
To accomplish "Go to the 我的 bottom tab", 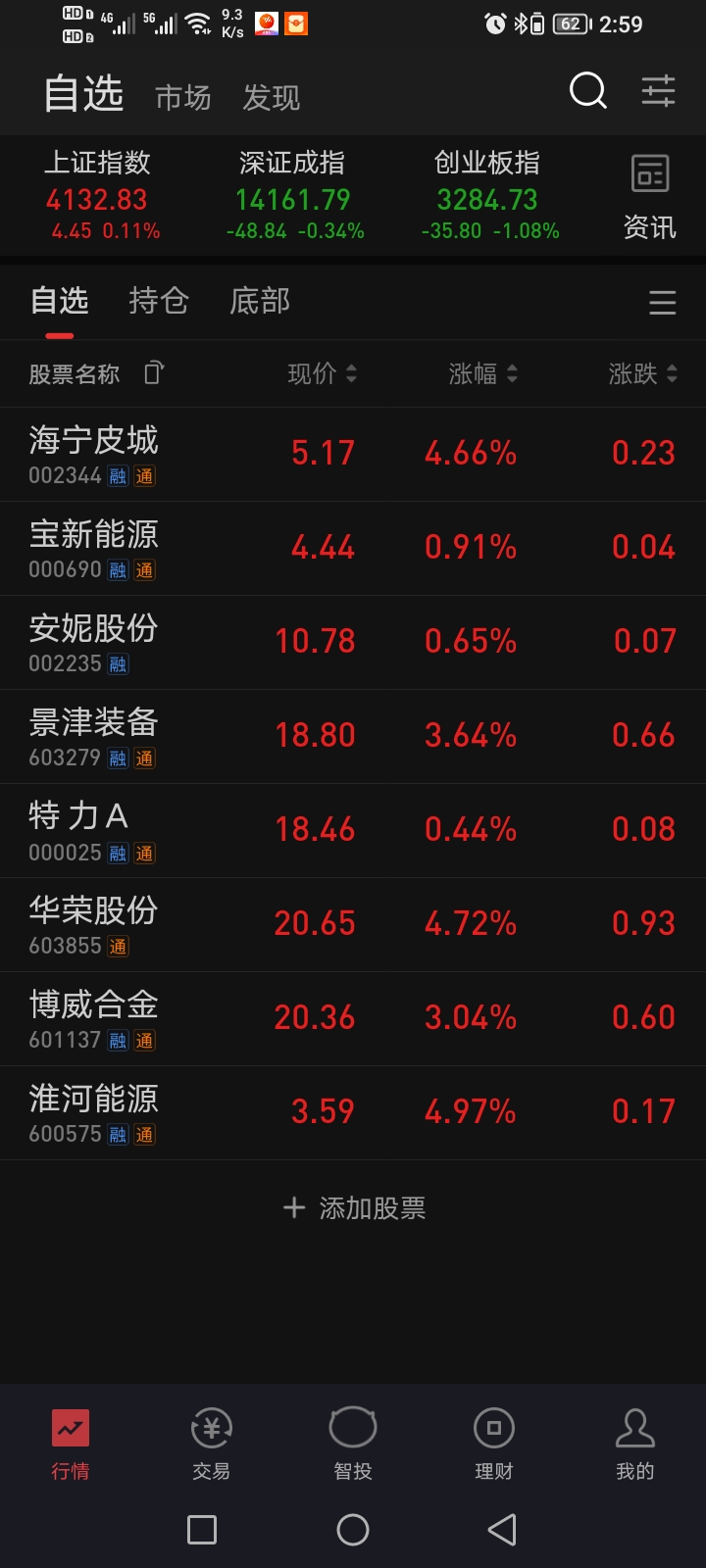I will point(634,1443).
